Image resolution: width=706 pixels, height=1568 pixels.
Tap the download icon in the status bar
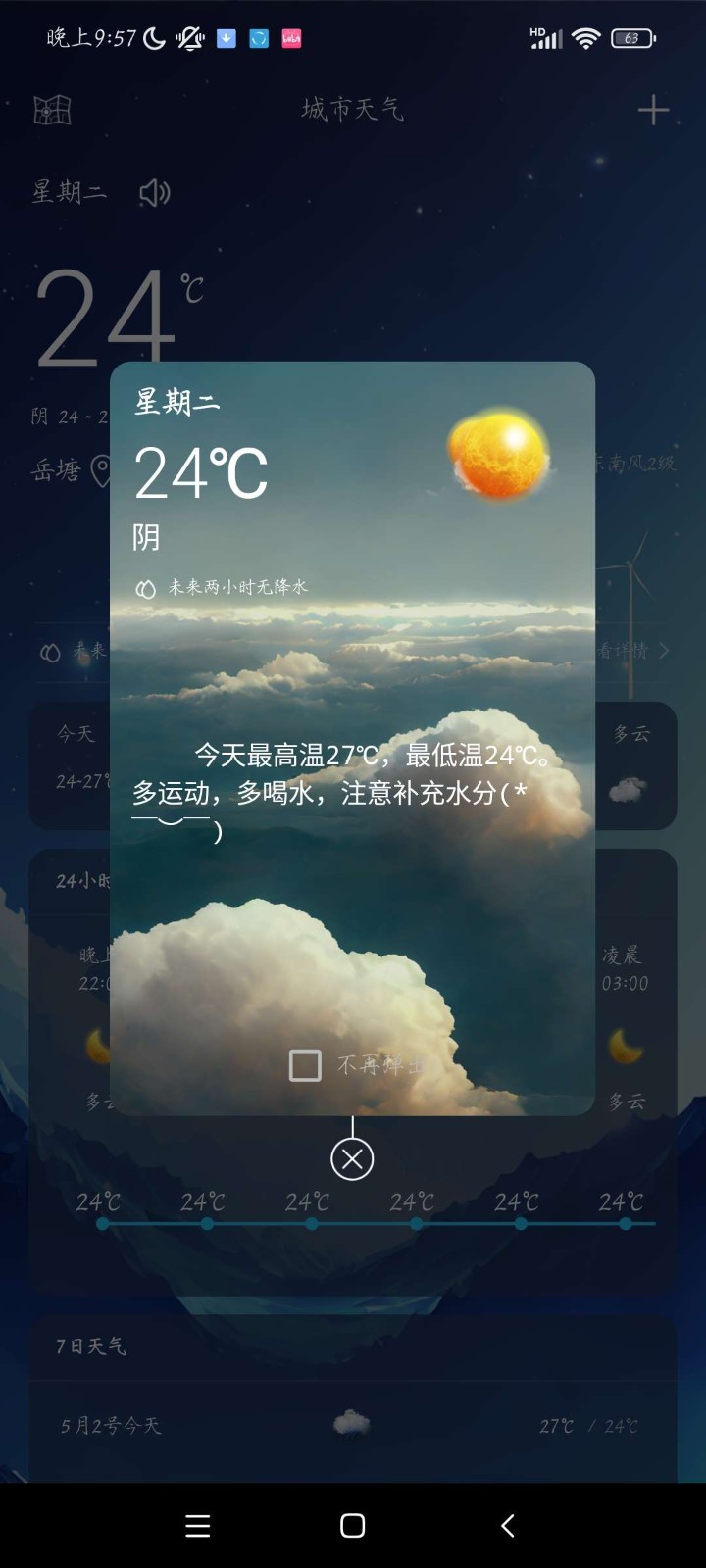coord(226,39)
